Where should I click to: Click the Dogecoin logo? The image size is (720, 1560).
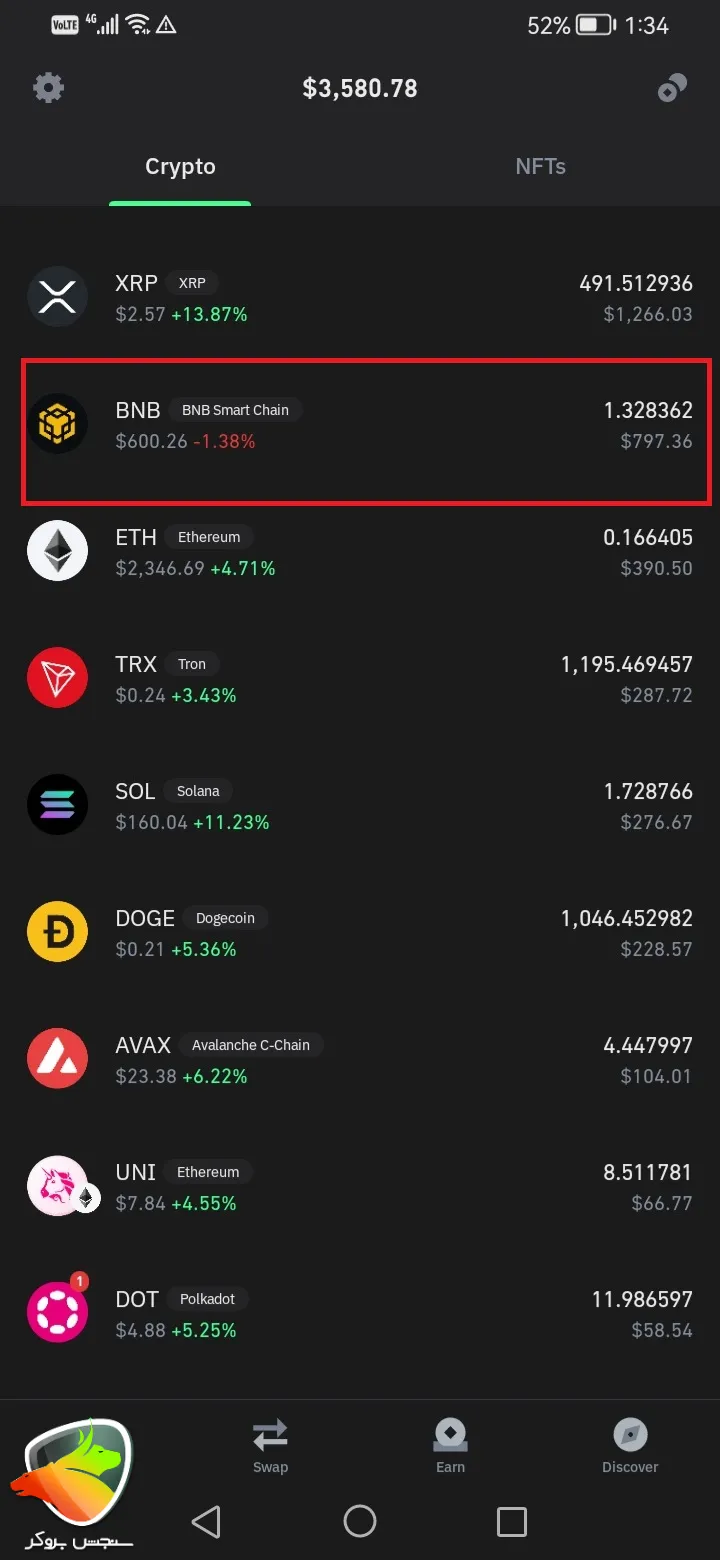(57, 931)
